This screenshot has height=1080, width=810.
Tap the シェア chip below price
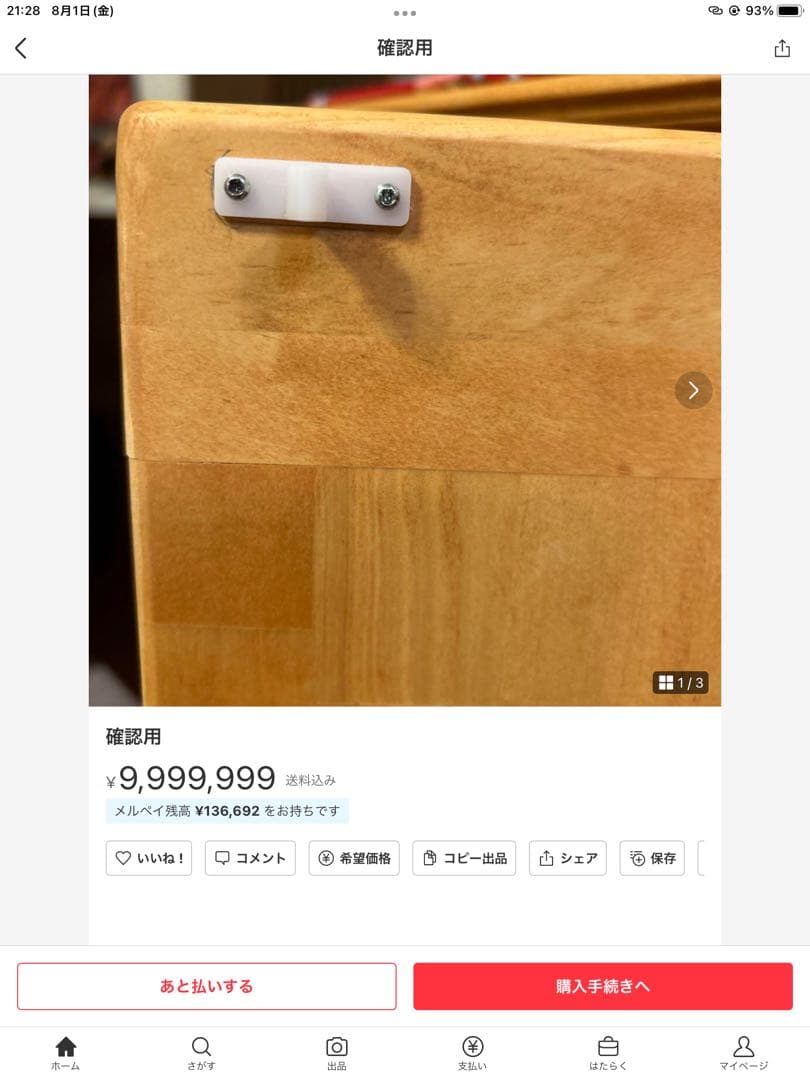pos(567,858)
